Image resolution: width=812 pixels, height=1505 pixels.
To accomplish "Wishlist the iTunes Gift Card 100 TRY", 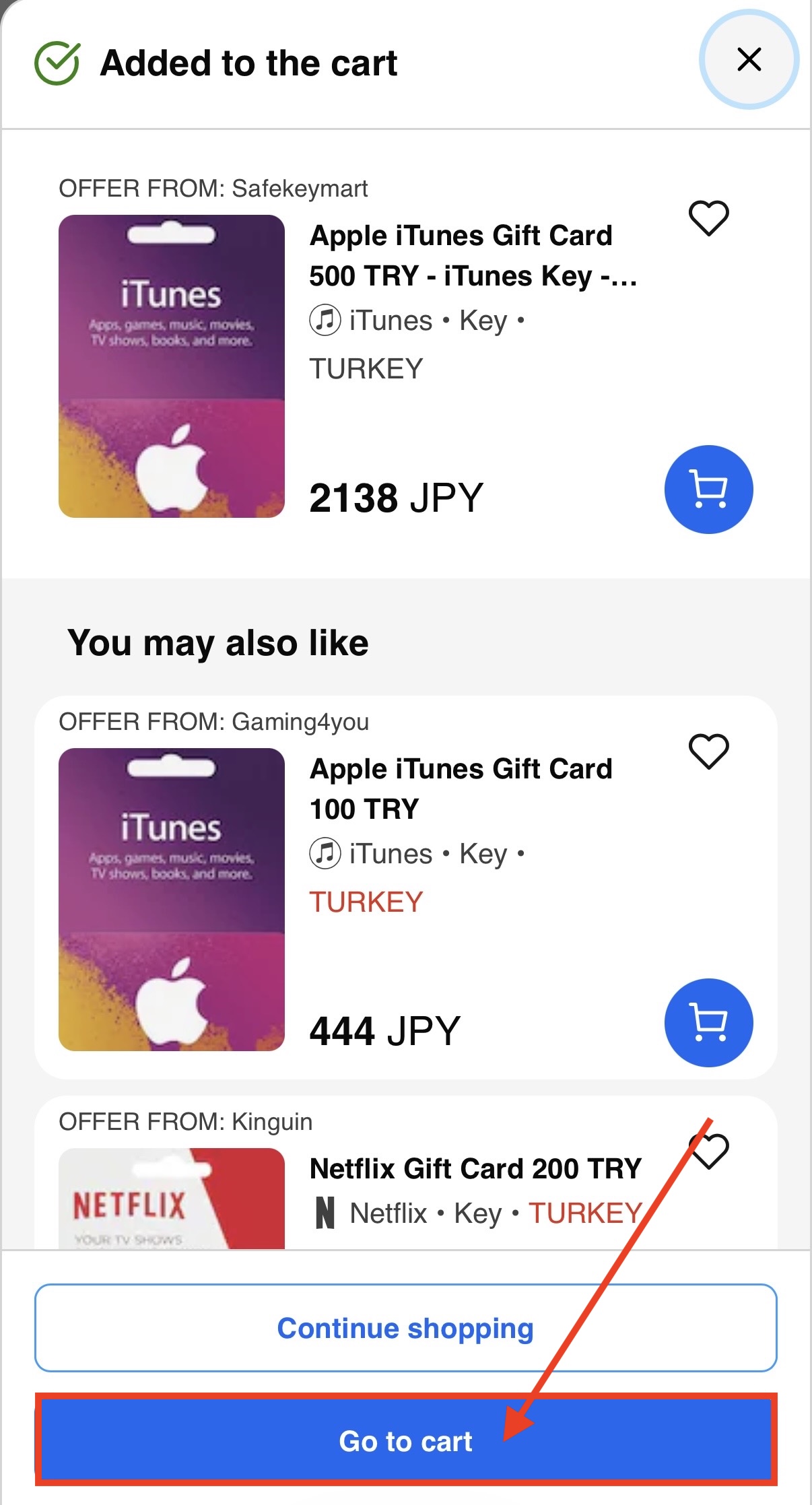I will (708, 751).
